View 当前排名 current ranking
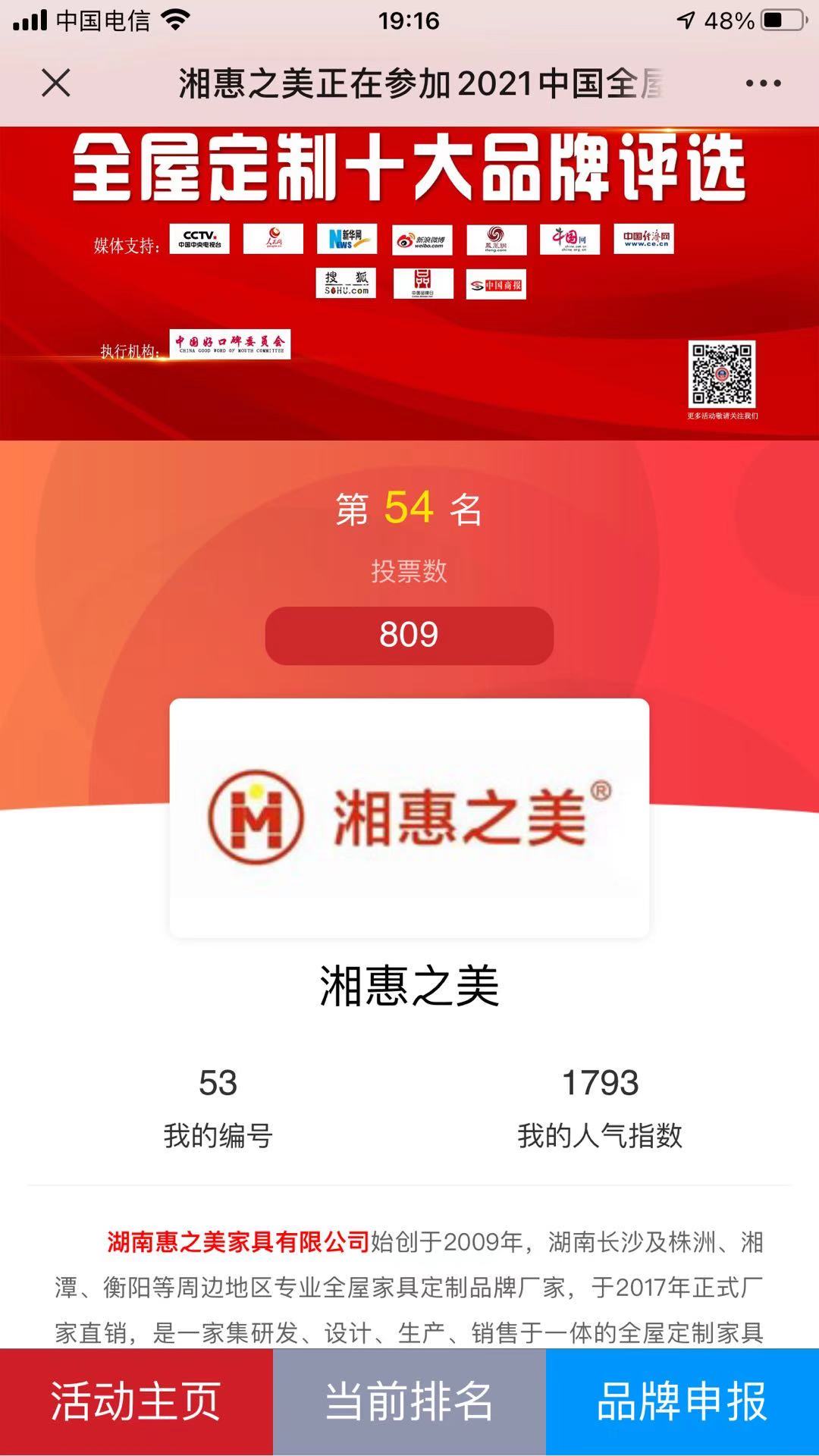 (409, 1401)
